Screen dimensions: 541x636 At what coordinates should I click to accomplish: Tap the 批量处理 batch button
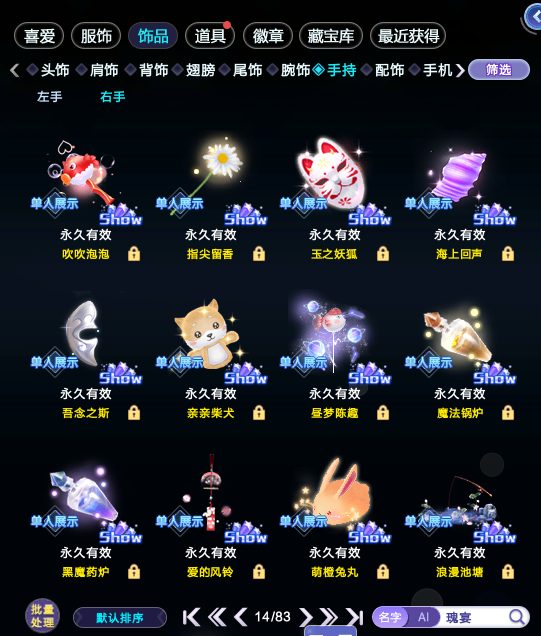point(42,616)
